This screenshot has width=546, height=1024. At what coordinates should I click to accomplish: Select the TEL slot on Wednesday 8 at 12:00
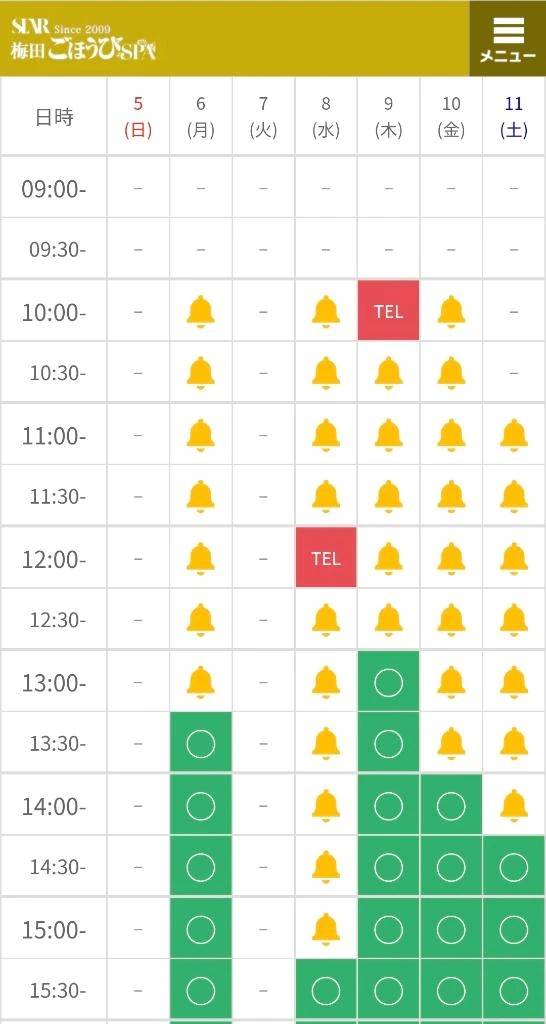326,558
